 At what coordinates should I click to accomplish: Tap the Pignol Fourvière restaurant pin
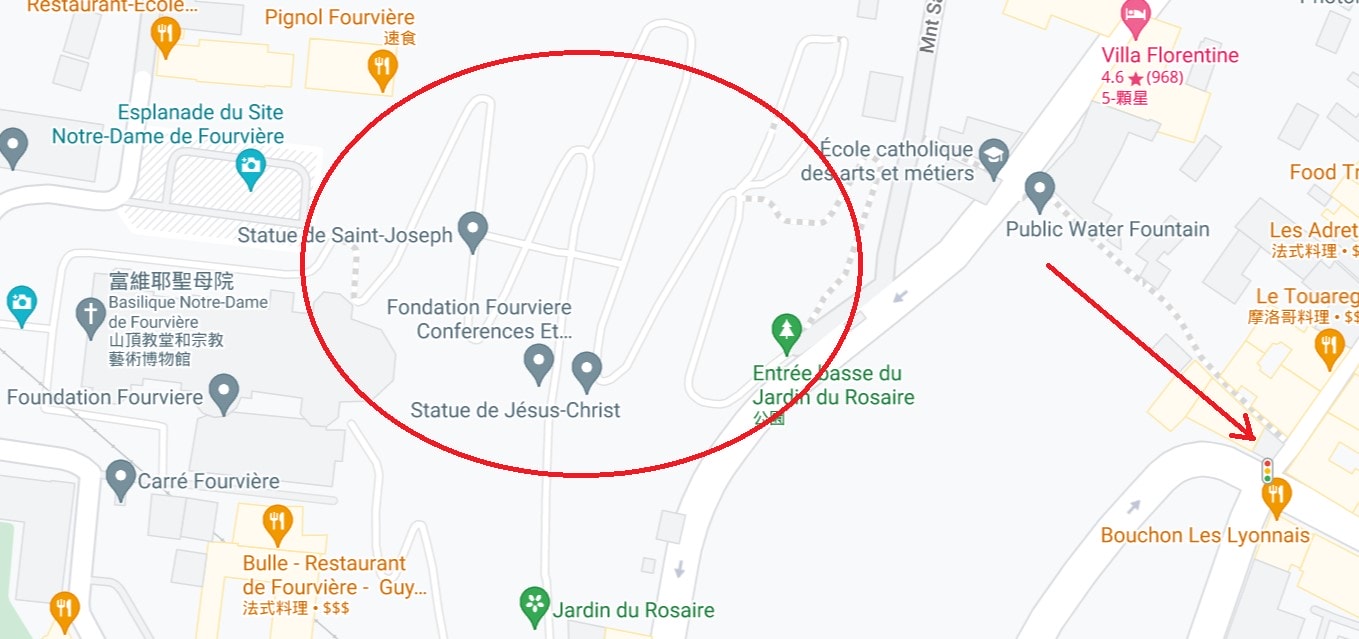tap(381, 68)
